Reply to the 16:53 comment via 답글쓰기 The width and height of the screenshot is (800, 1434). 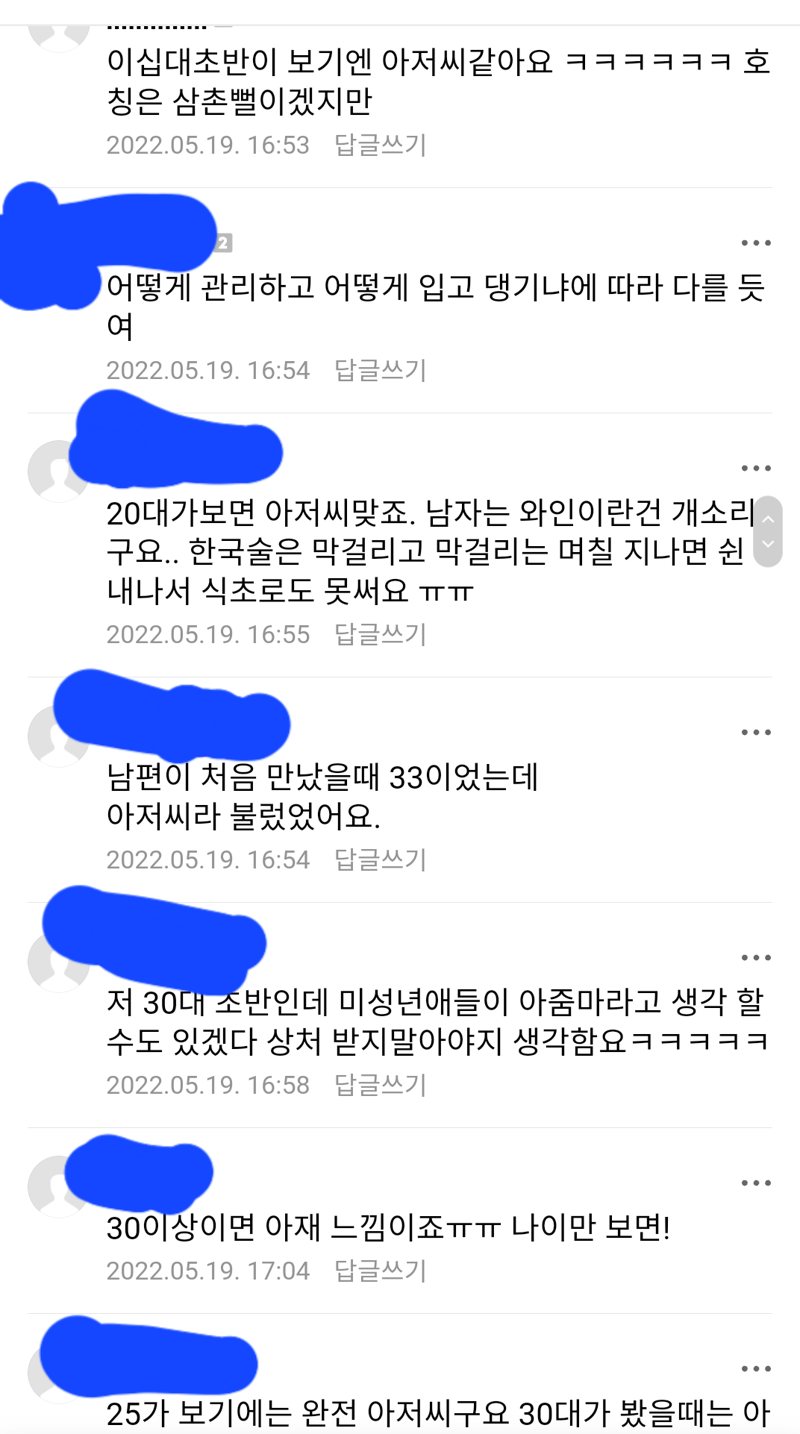tap(380, 145)
